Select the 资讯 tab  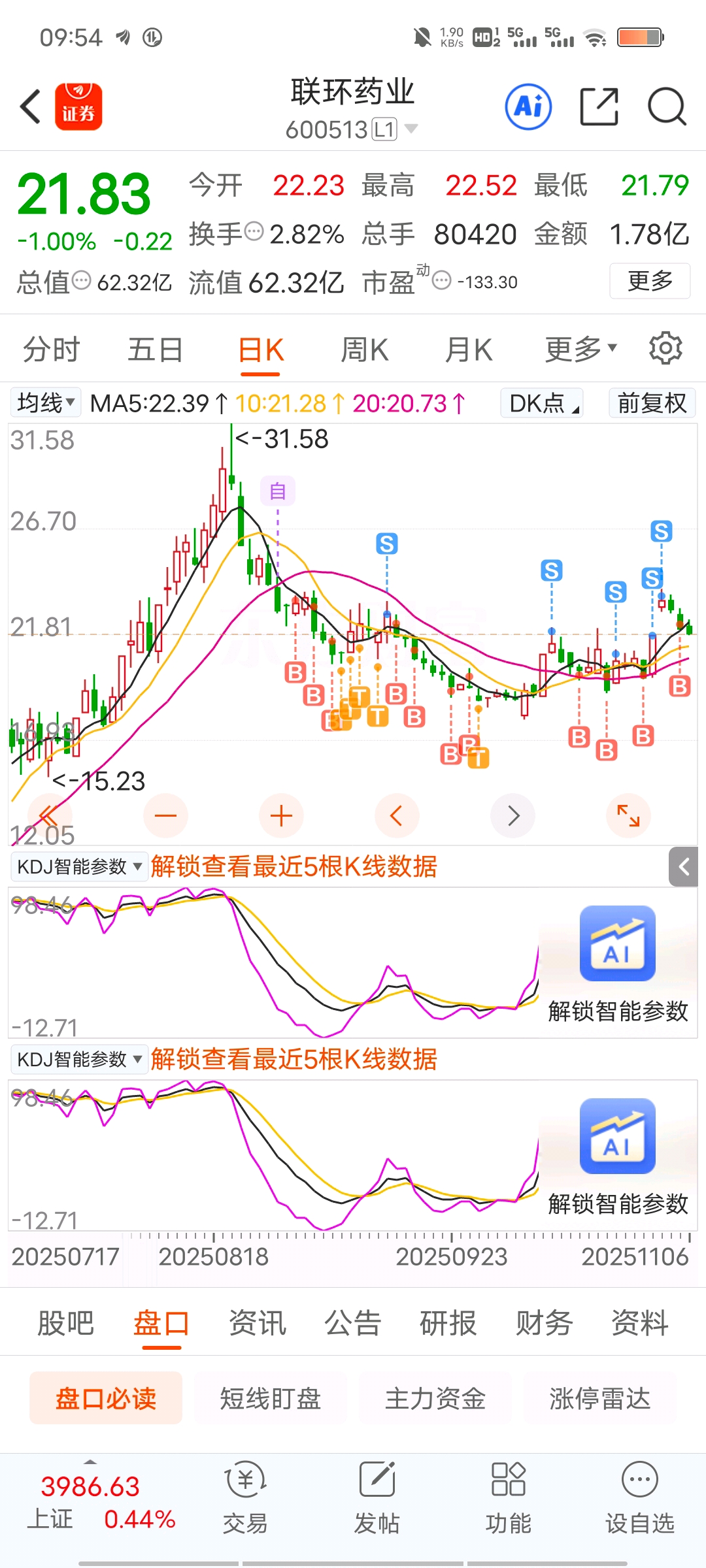(x=257, y=1323)
